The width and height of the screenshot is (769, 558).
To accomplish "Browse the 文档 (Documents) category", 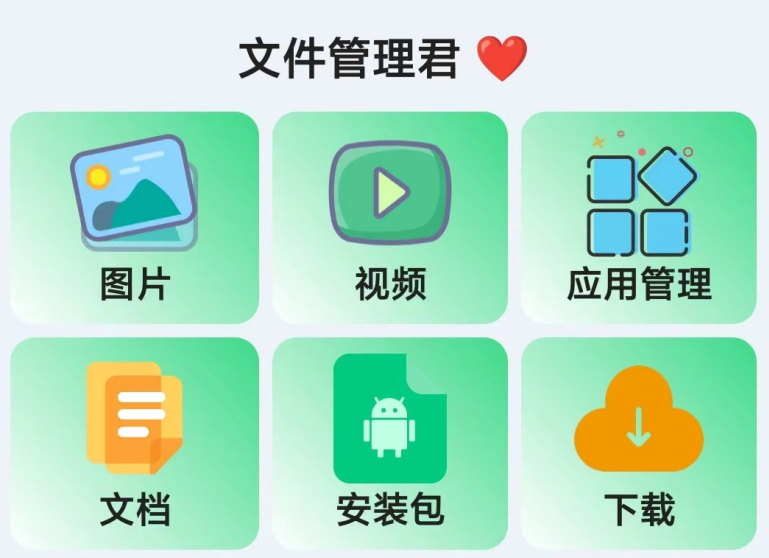I will pyautogui.click(x=134, y=443).
